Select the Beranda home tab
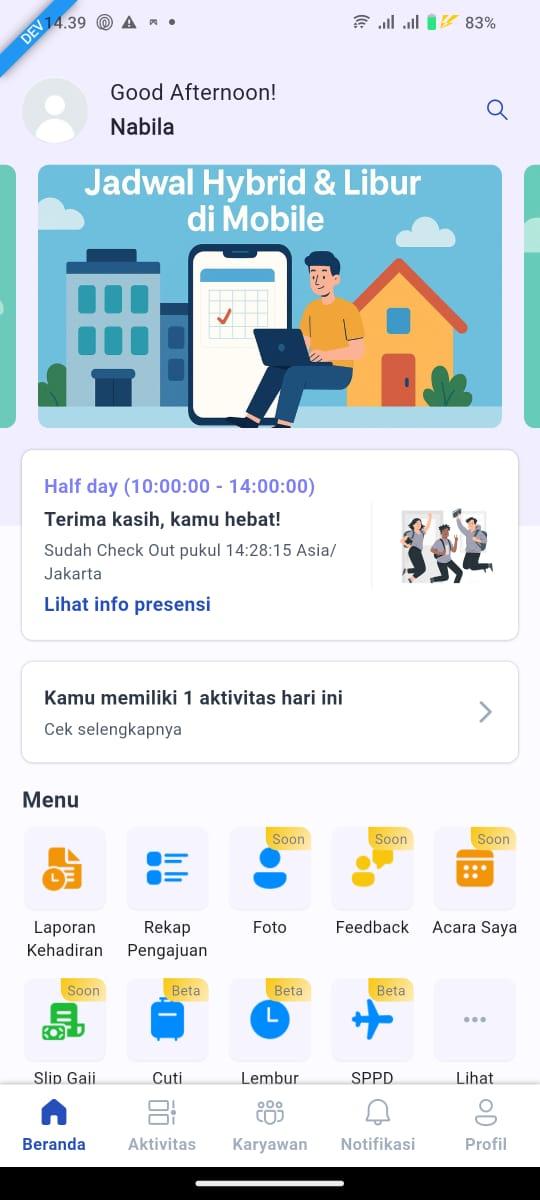540x1200 pixels. click(54, 1126)
